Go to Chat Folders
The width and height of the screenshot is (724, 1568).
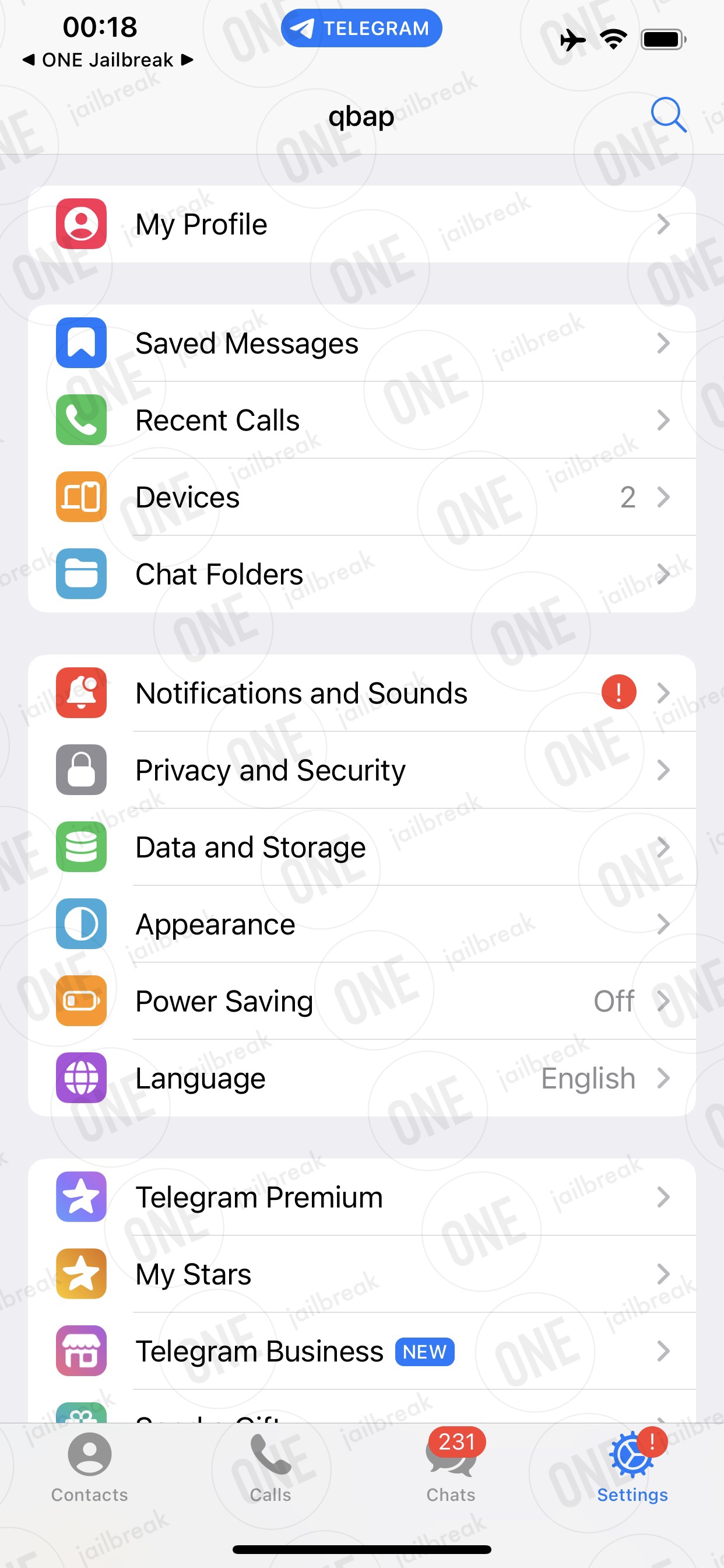point(362,574)
